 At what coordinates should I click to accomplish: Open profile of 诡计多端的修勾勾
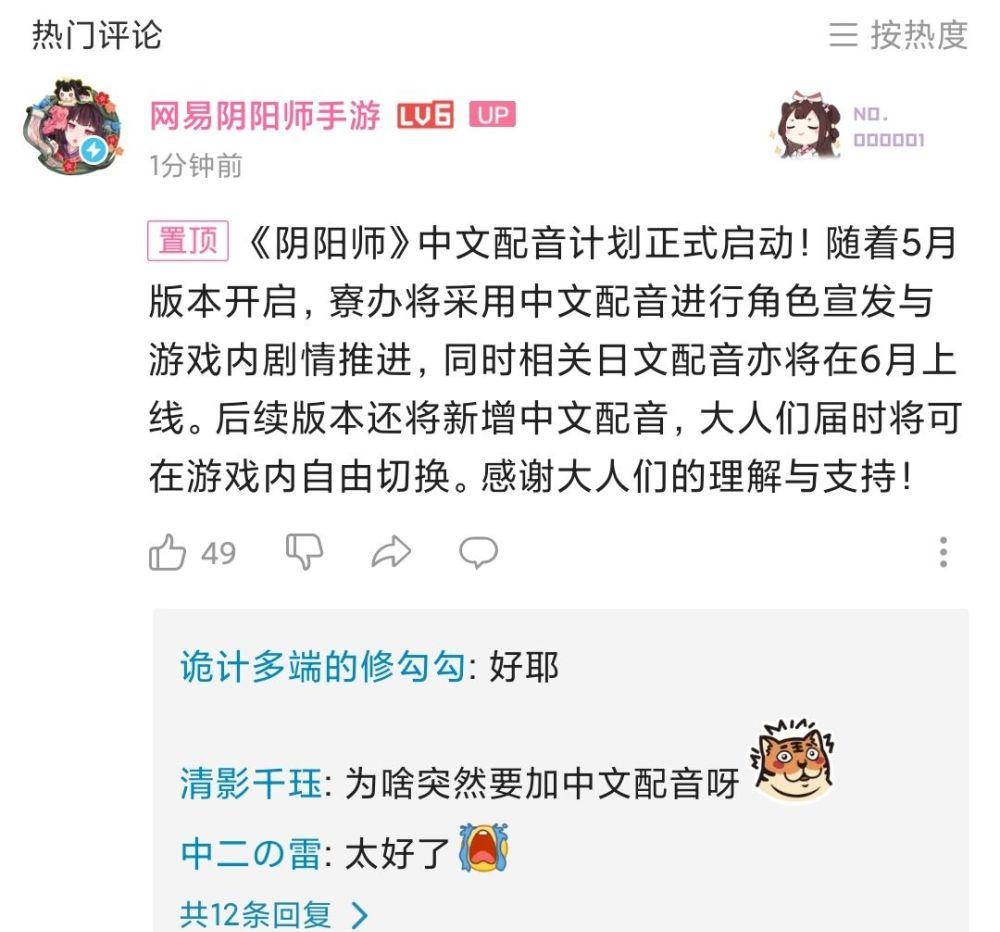[322, 667]
